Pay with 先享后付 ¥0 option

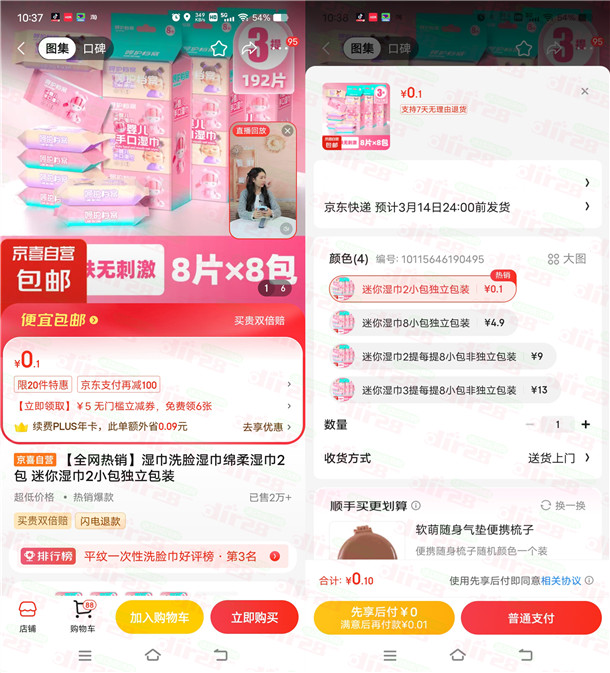click(384, 617)
